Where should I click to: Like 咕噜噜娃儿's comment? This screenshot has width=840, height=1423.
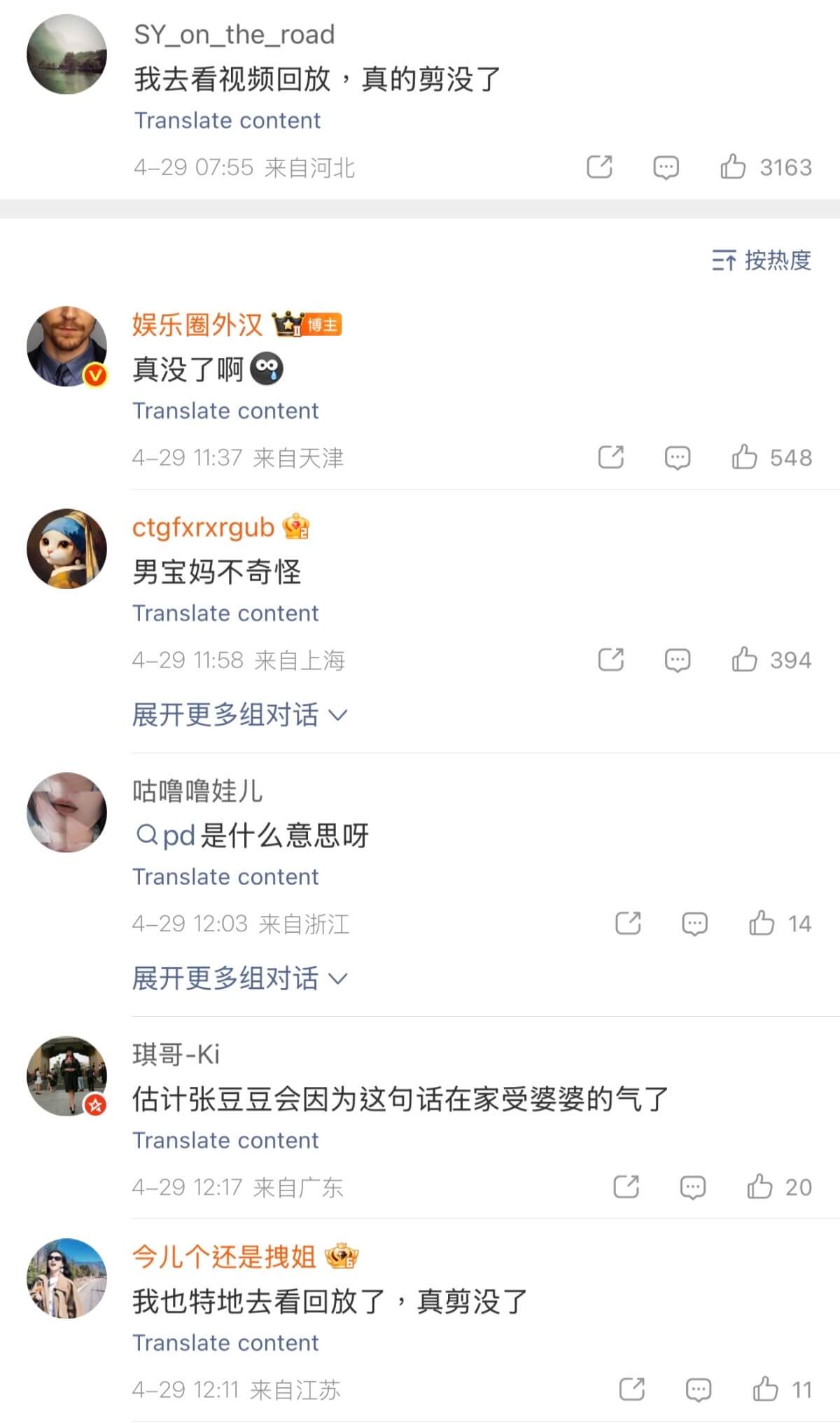tap(762, 924)
